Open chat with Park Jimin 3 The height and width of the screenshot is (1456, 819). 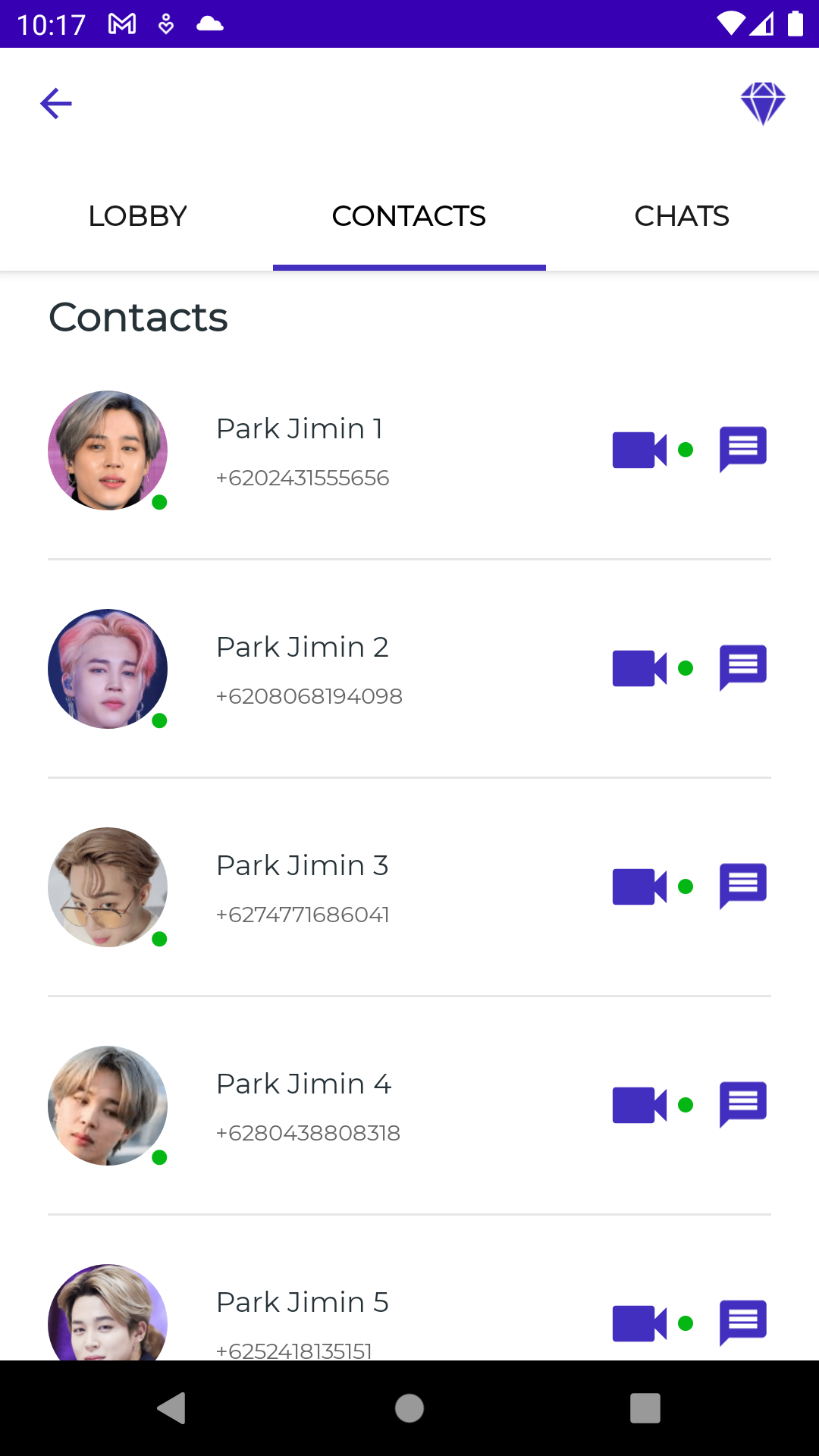tap(742, 886)
